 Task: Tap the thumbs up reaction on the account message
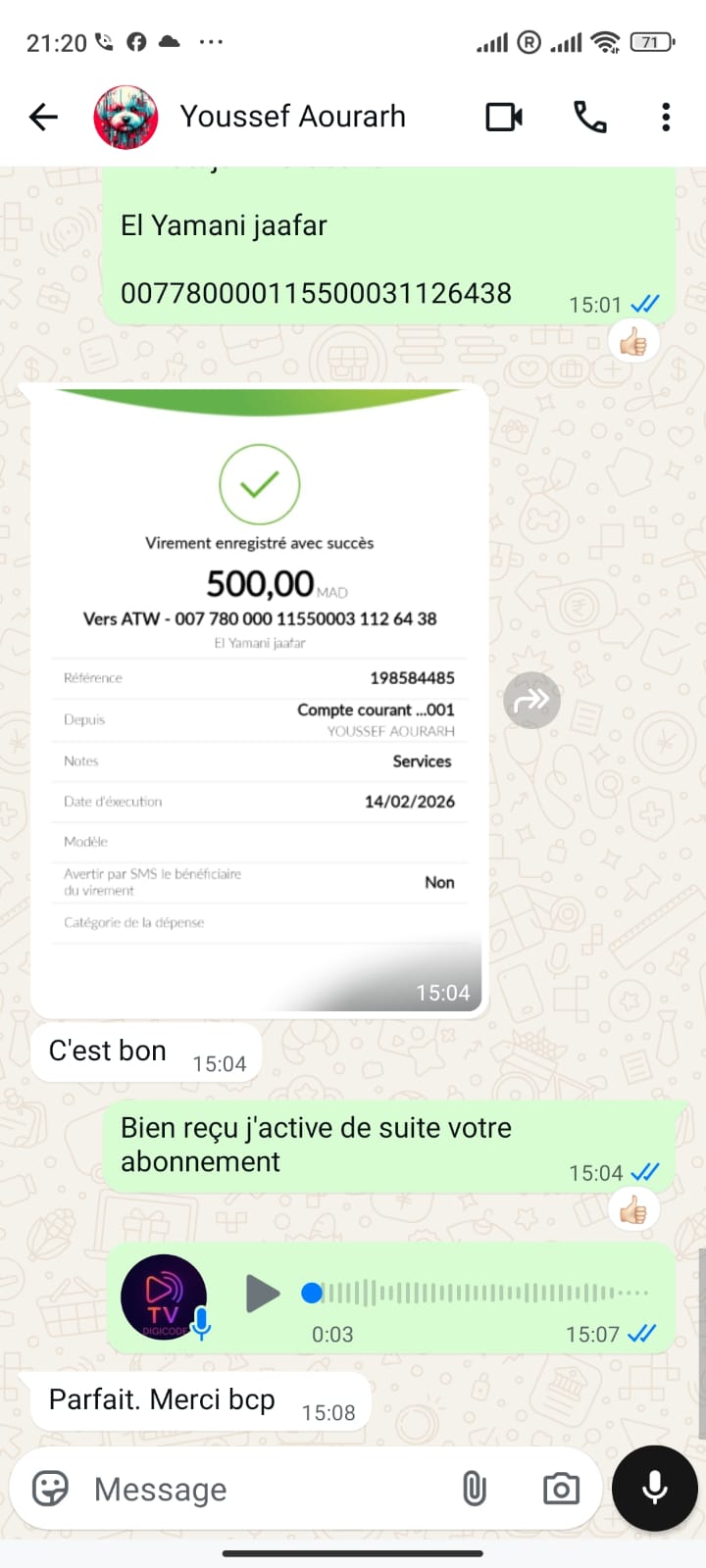click(633, 341)
